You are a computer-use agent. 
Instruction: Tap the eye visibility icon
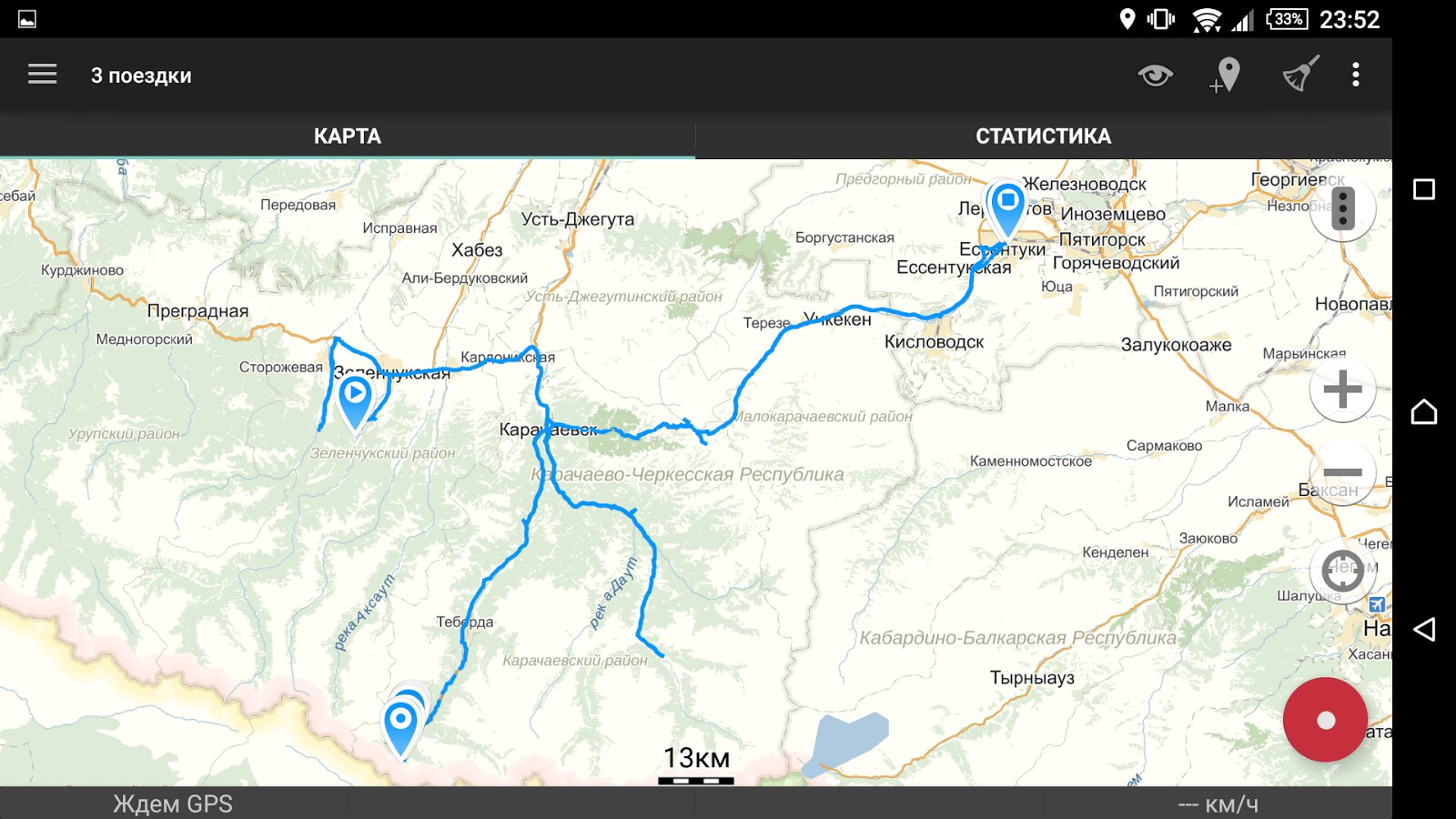(x=1155, y=75)
